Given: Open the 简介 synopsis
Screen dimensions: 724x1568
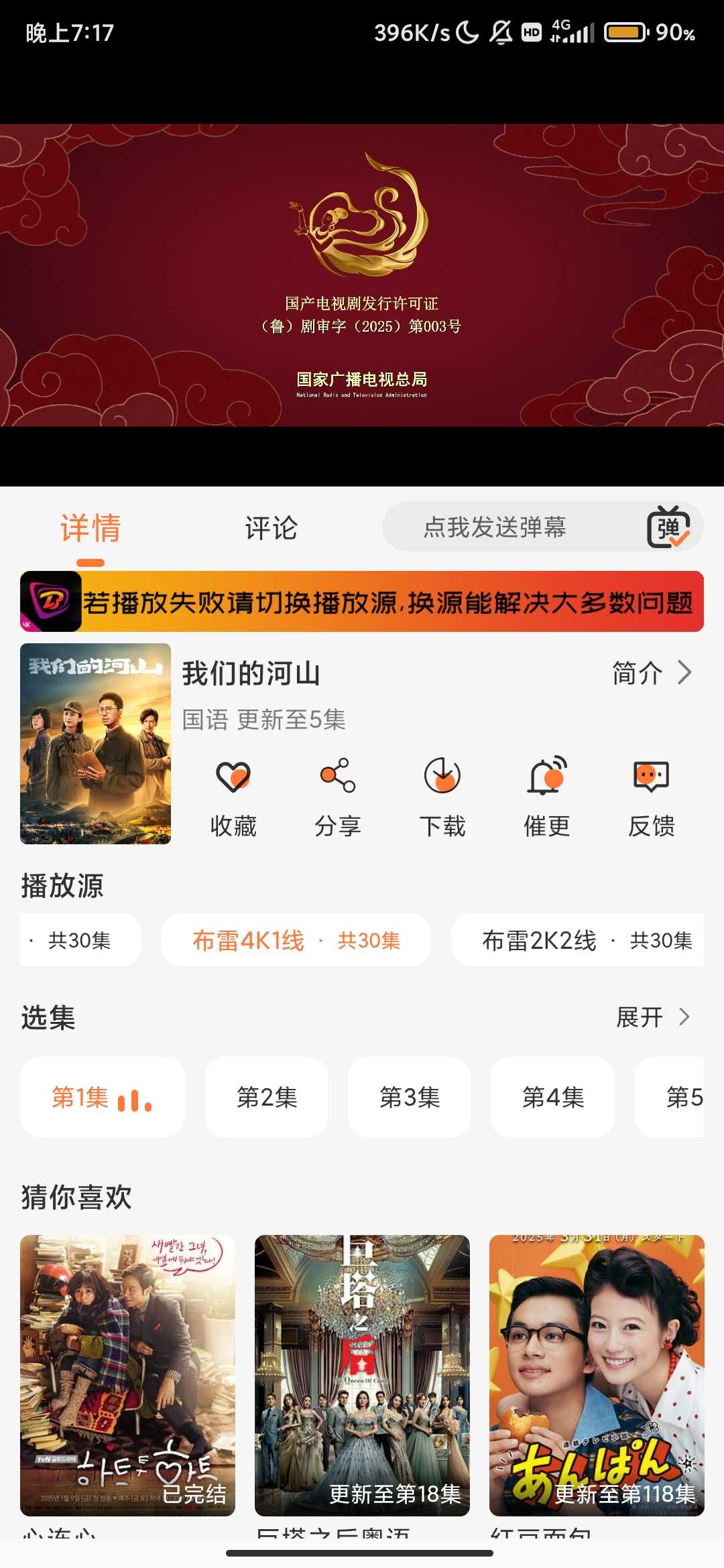Looking at the screenshot, I should click(651, 673).
